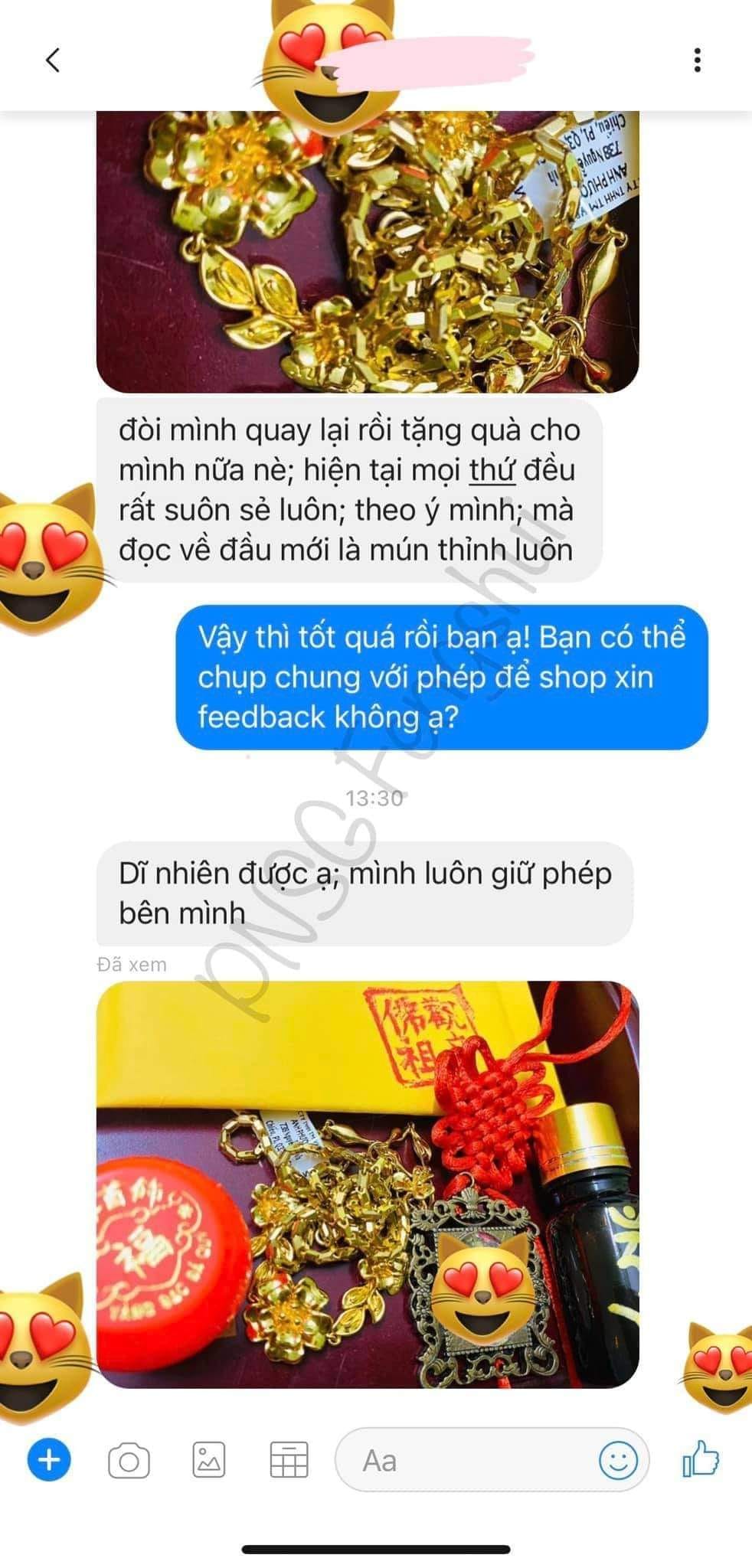This screenshot has width=752, height=1568.
Task: Open the three-dot overflow menu
Action: click(697, 60)
